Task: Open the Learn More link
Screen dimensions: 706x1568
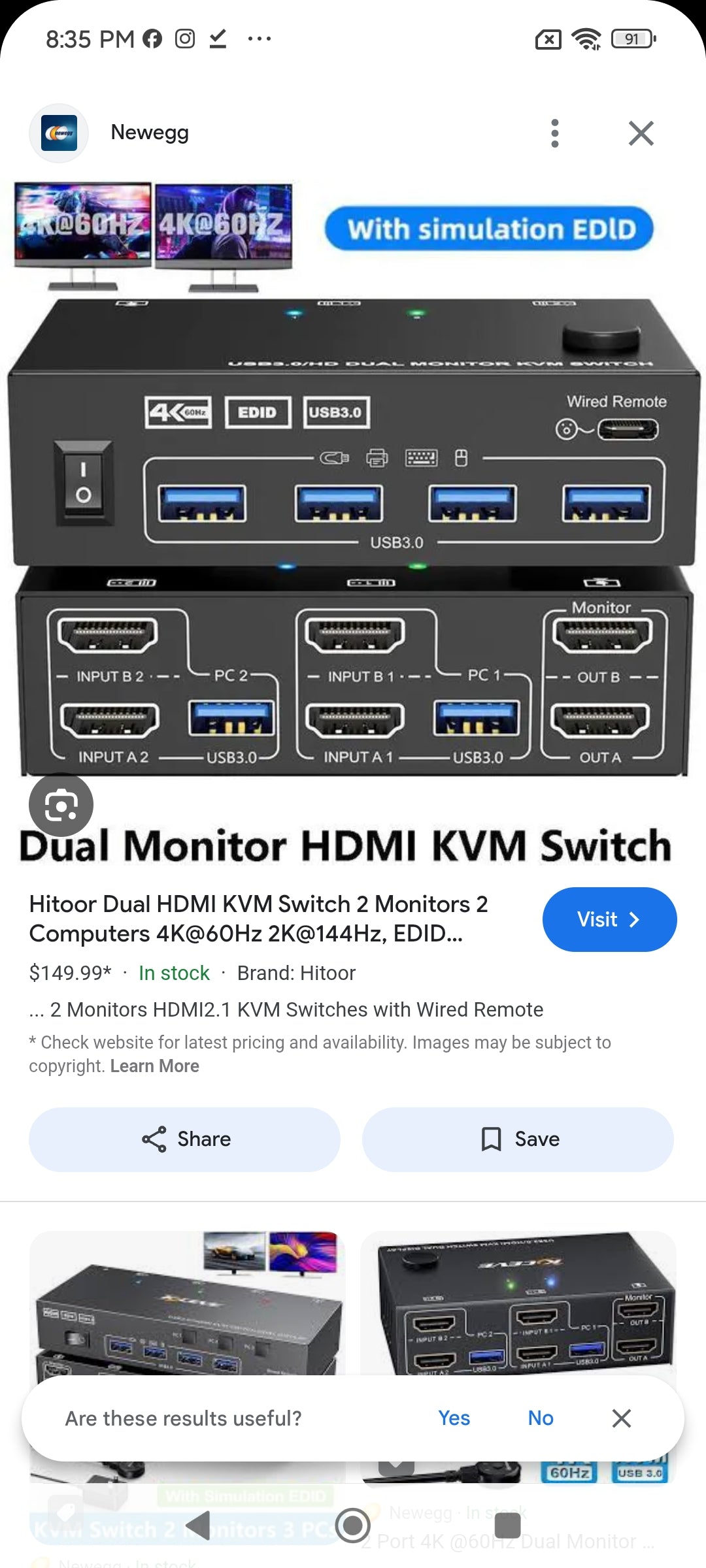Action: [x=154, y=1066]
